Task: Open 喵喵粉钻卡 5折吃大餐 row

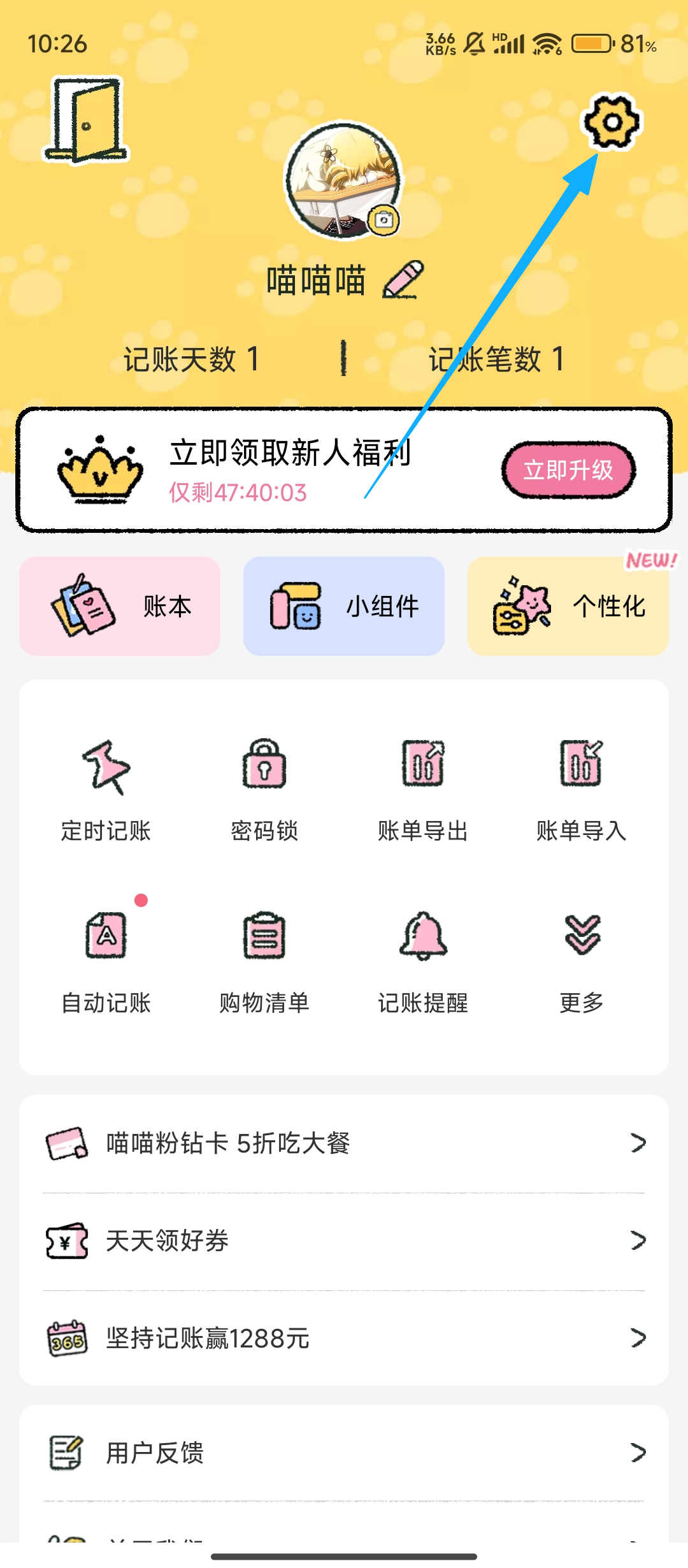Action: click(x=344, y=1143)
